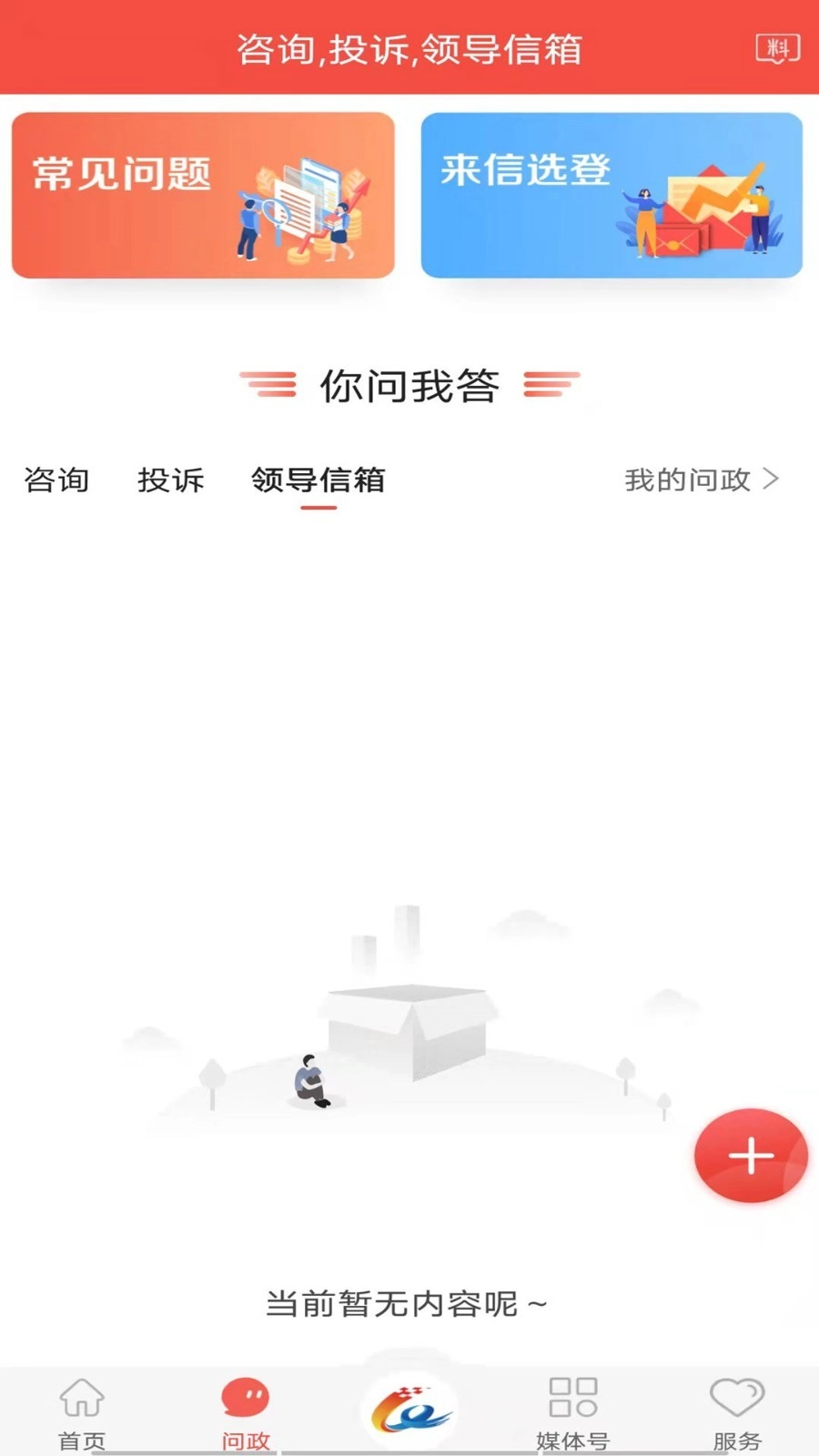Switch to the 投诉 tab

click(171, 480)
